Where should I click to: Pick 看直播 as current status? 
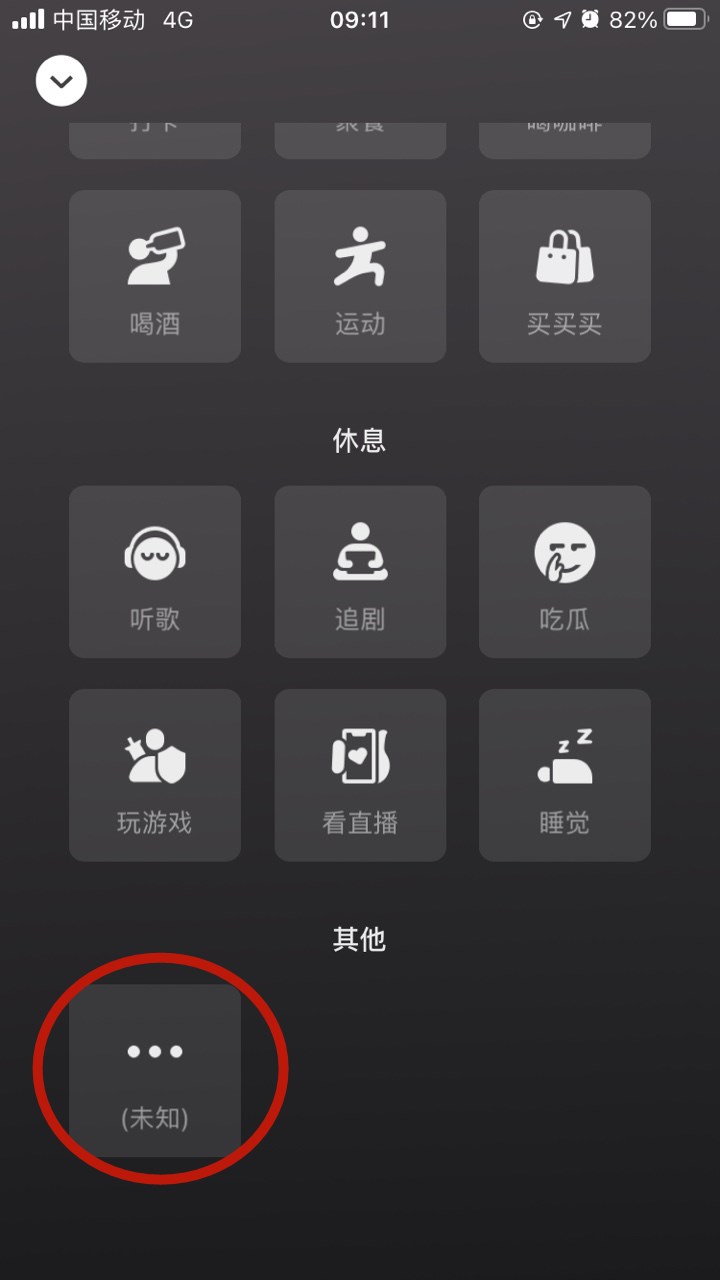(x=360, y=775)
